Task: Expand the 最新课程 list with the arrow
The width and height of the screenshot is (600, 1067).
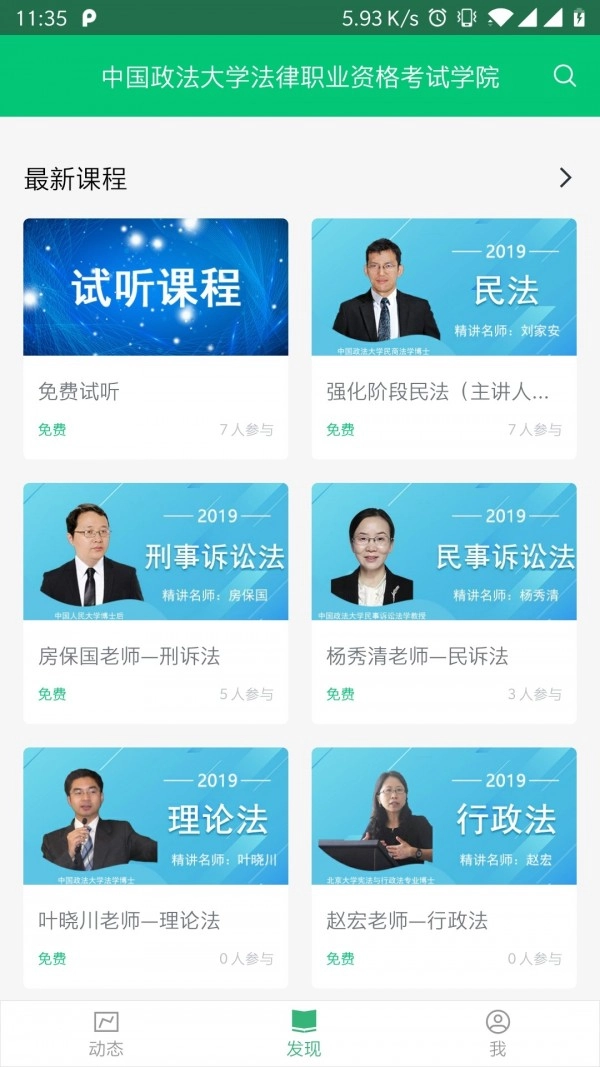Action: click(565, 178)
